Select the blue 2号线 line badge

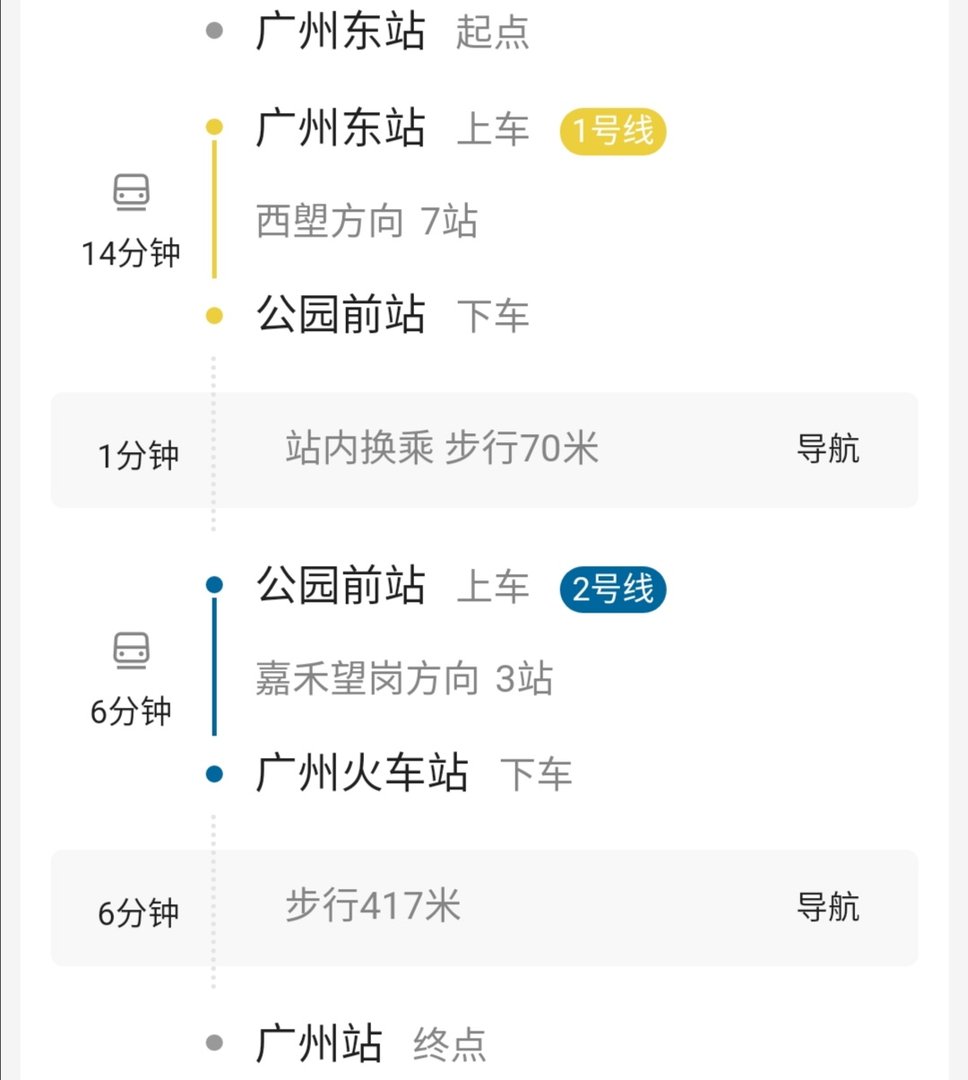point(613,588)
